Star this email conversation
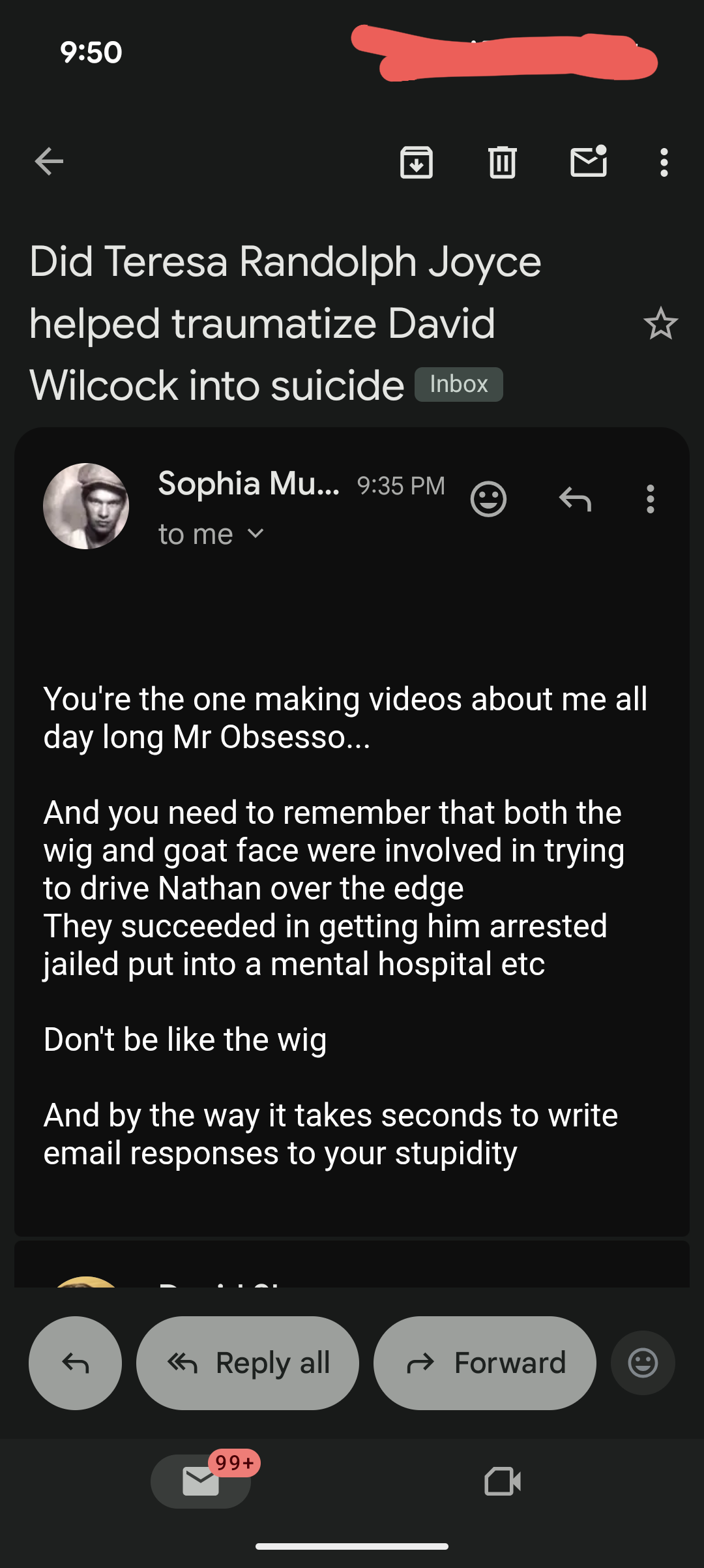704x1568 pixels. click(x=660, y=324)
